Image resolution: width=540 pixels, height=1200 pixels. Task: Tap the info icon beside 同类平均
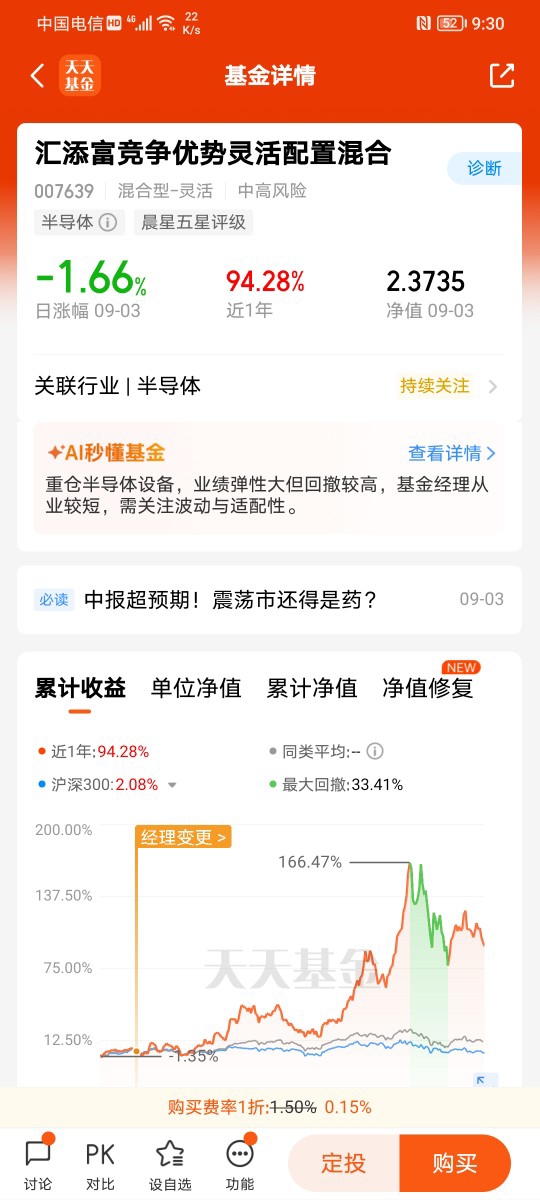pos(375,751)
